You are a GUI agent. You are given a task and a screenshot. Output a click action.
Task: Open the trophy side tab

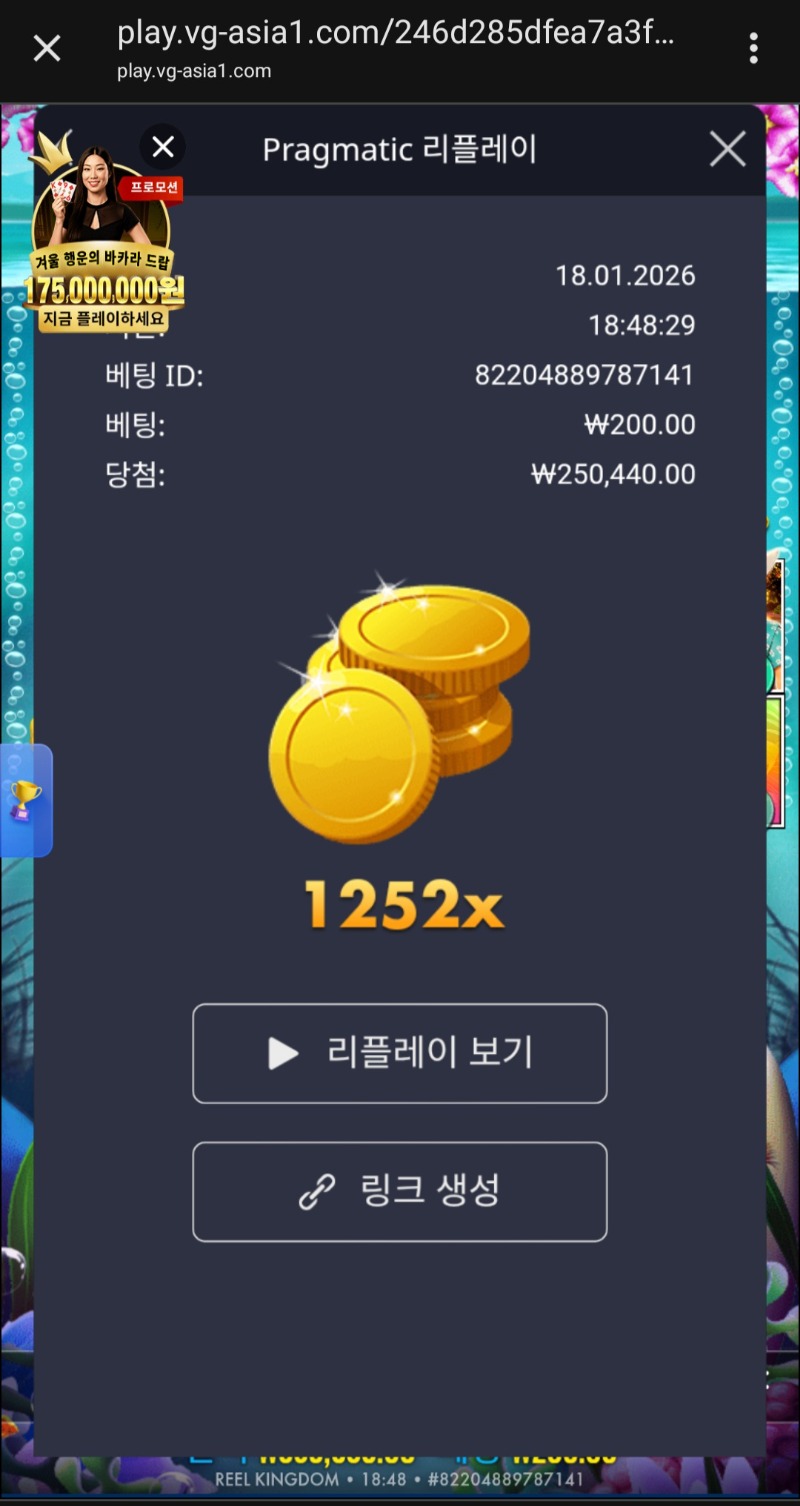pyautogui.click(x=25, y=800)
